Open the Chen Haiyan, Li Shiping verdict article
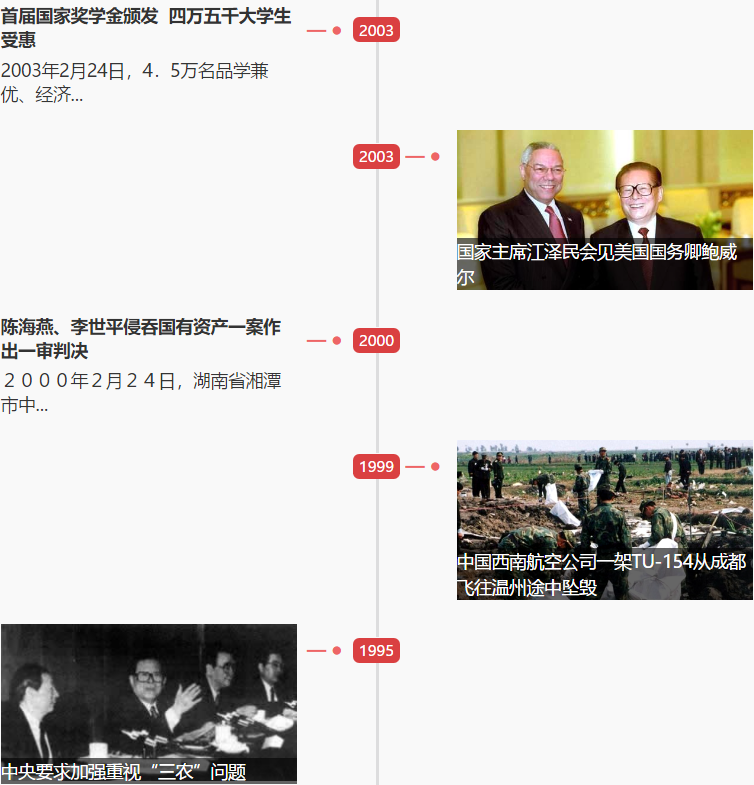 tap(140, 339)
